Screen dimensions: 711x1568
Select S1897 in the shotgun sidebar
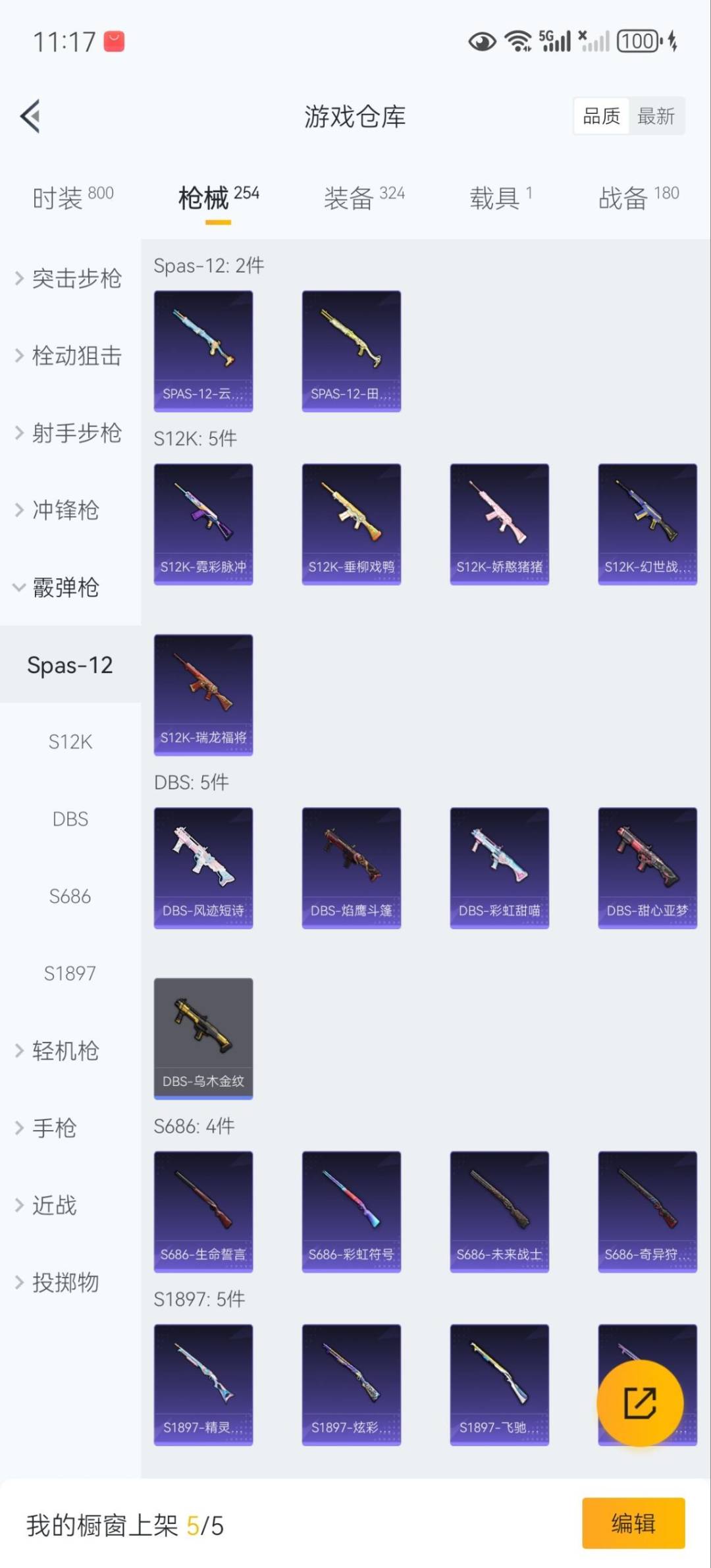70,973
